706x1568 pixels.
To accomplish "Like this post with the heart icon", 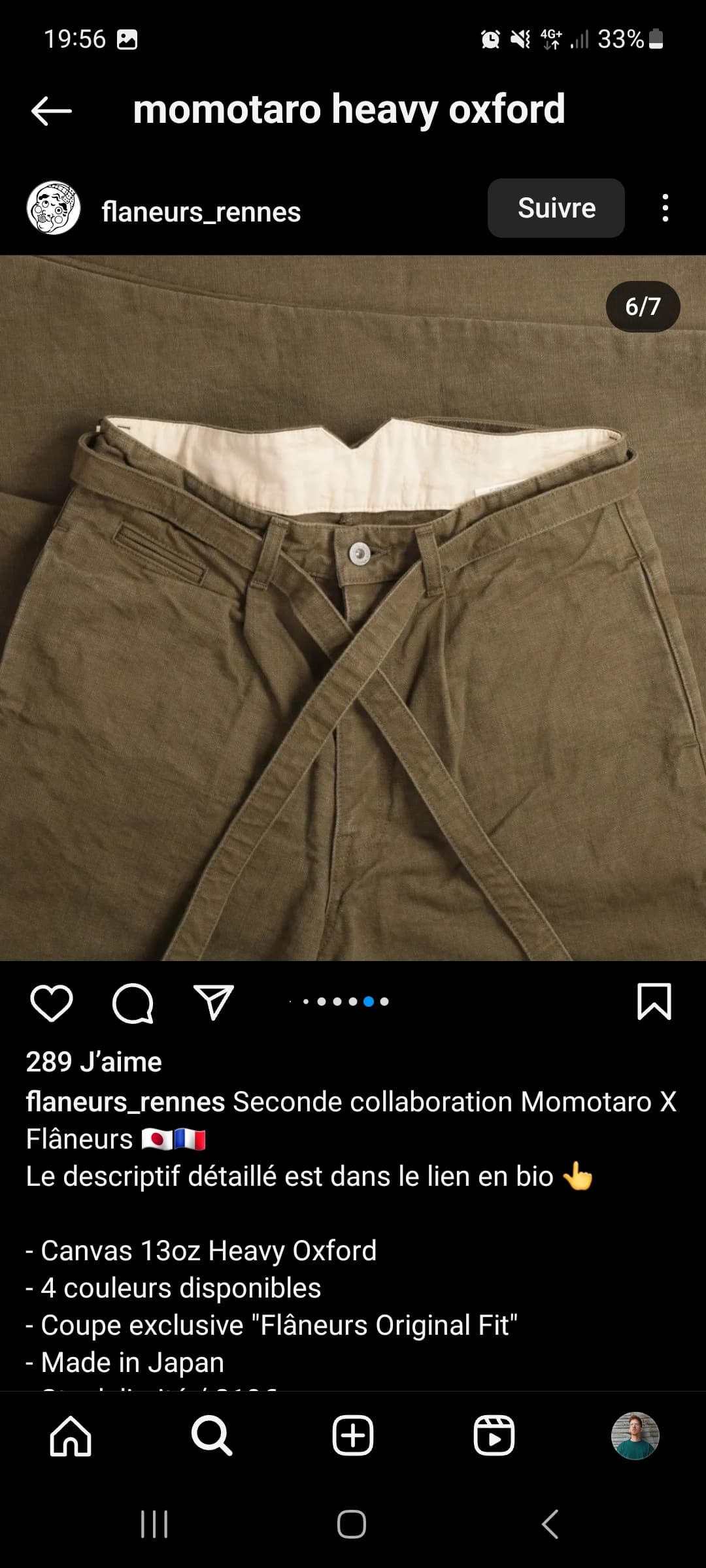I will [52, 1002].
